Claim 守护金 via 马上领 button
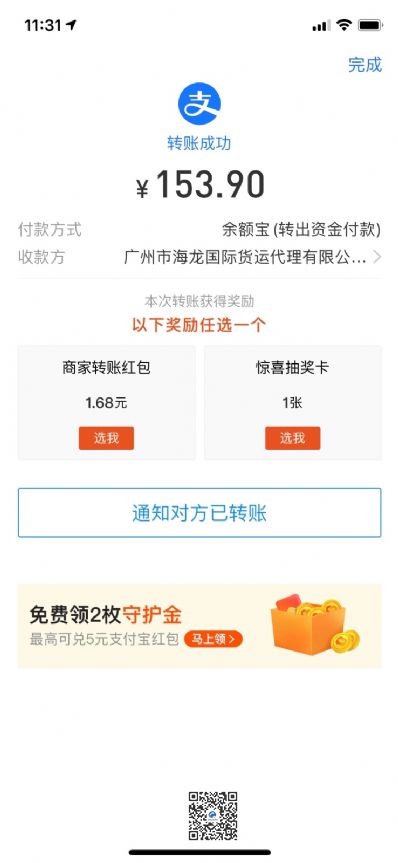This screenshot has height=863, width=398. pos(213,639)
